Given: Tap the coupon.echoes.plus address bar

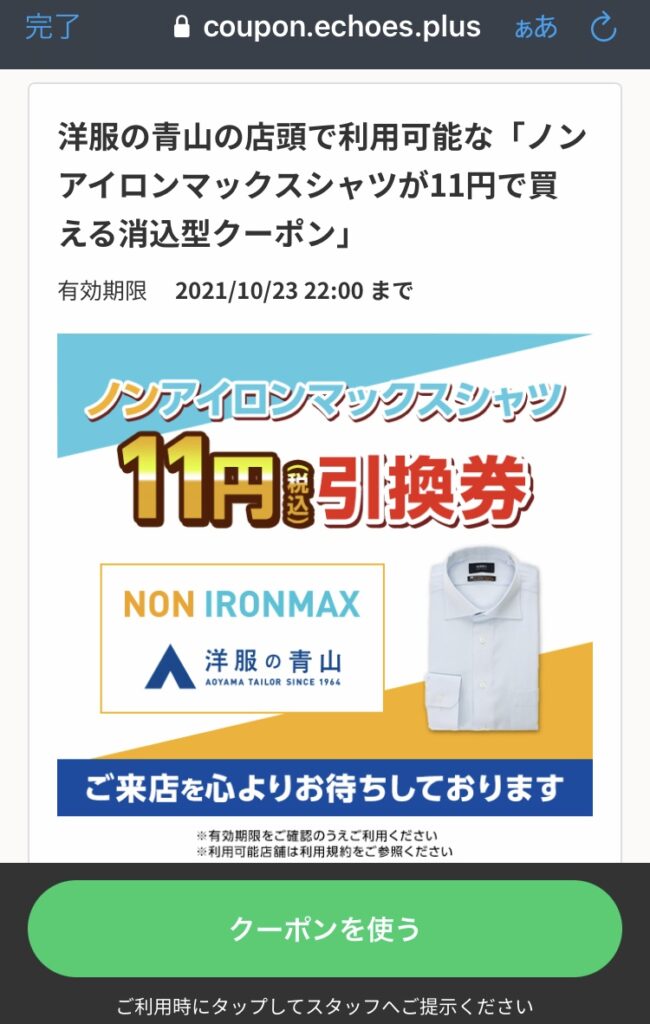Looking at the screenshot, I should [x=326, y=28].
